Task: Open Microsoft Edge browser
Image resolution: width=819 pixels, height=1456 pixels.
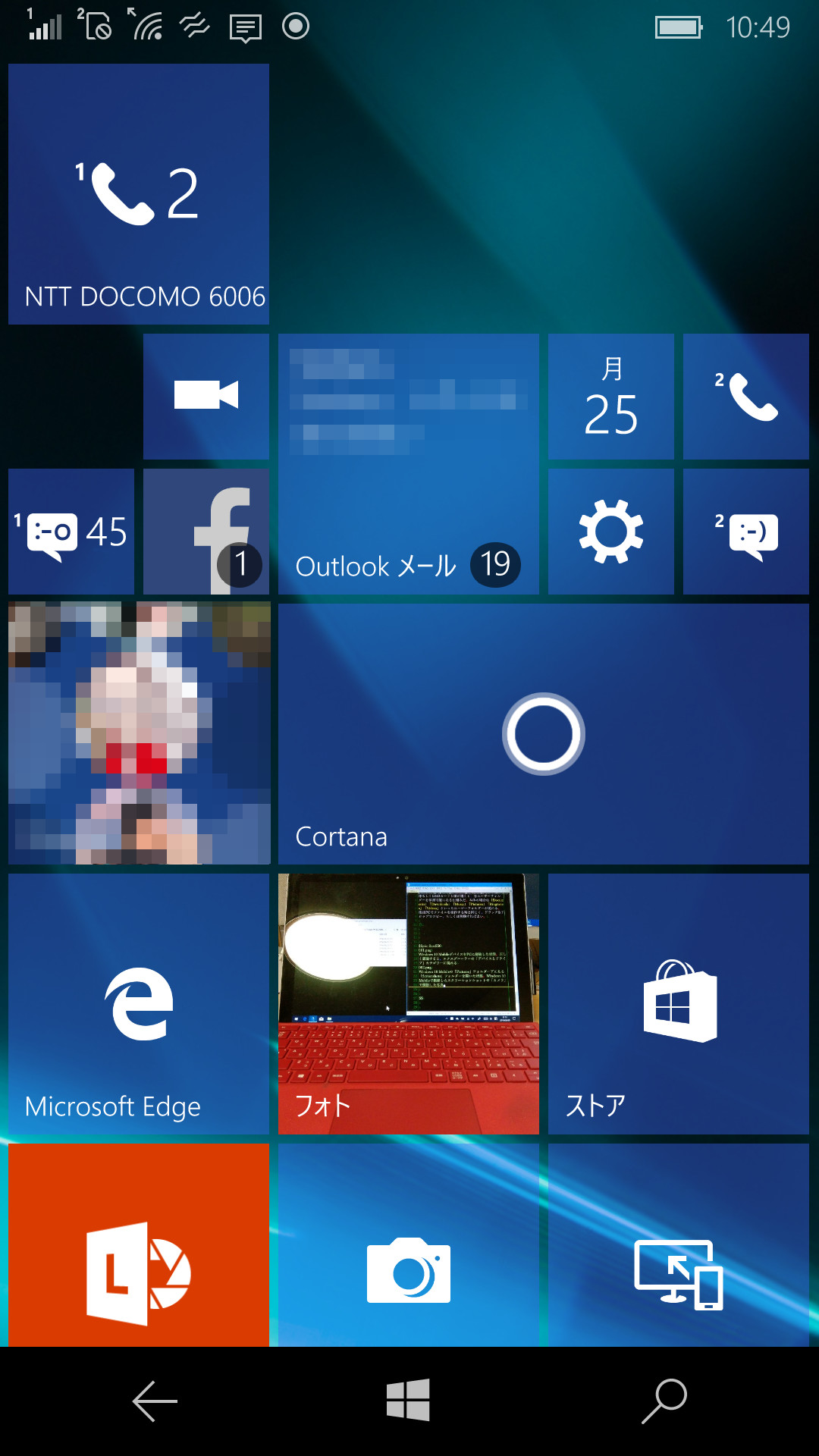Action: 139,1003
